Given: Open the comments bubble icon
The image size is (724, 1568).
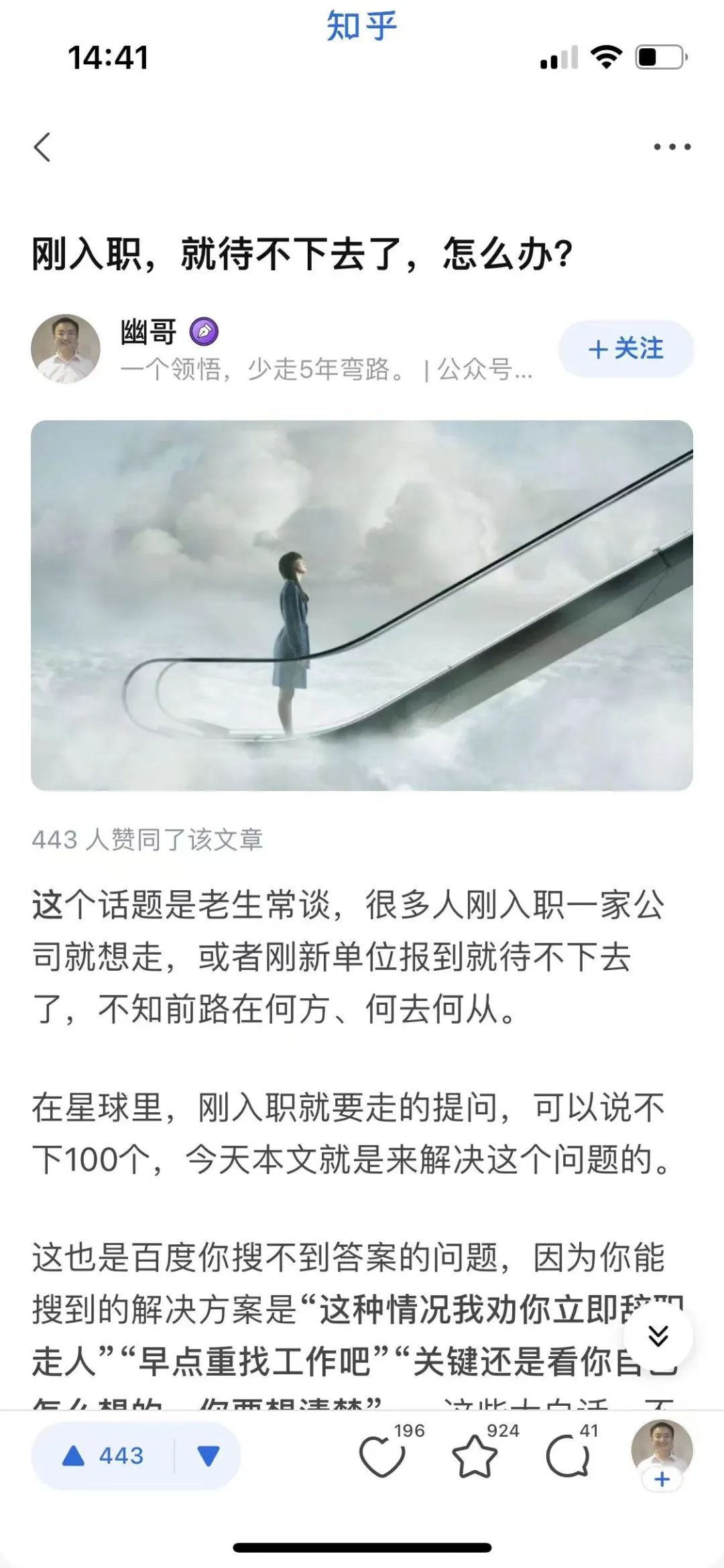Looking at the screenshot, I should pyautogui.click(x=567, y=1457).
